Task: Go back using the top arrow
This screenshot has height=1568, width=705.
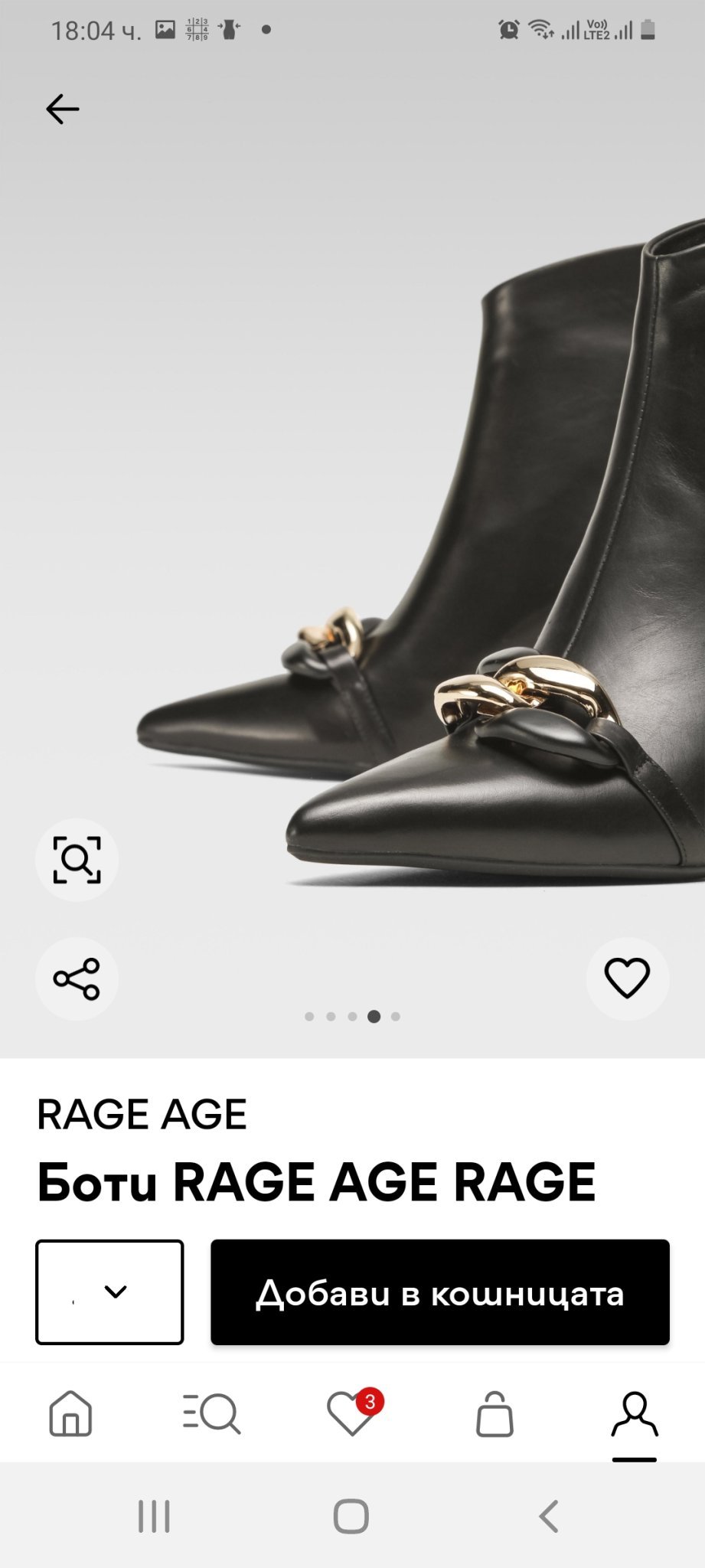Action: click(63, 109)
